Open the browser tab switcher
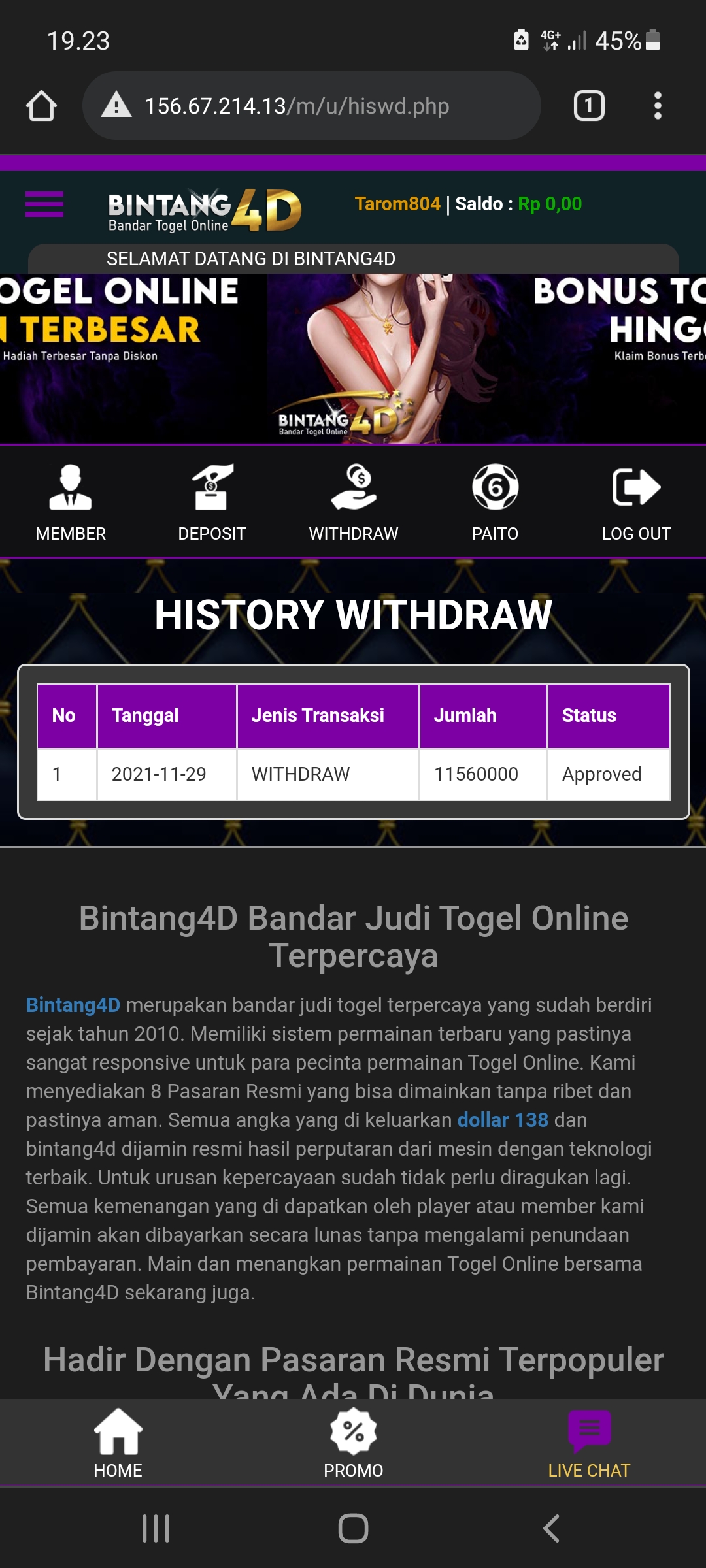 point(588,106)
